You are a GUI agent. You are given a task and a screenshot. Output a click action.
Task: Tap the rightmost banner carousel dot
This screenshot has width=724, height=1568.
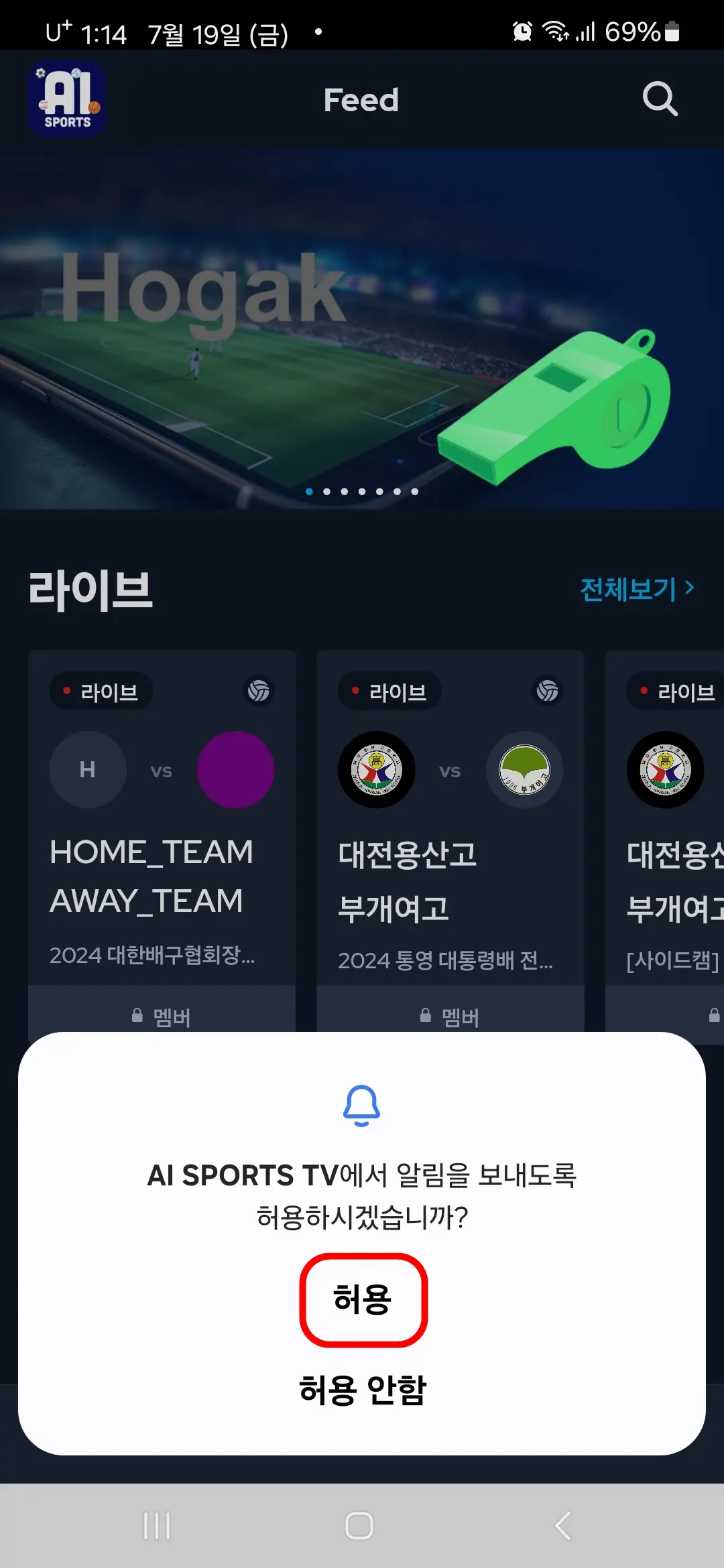pyautogui.click(x=415, y=491)
